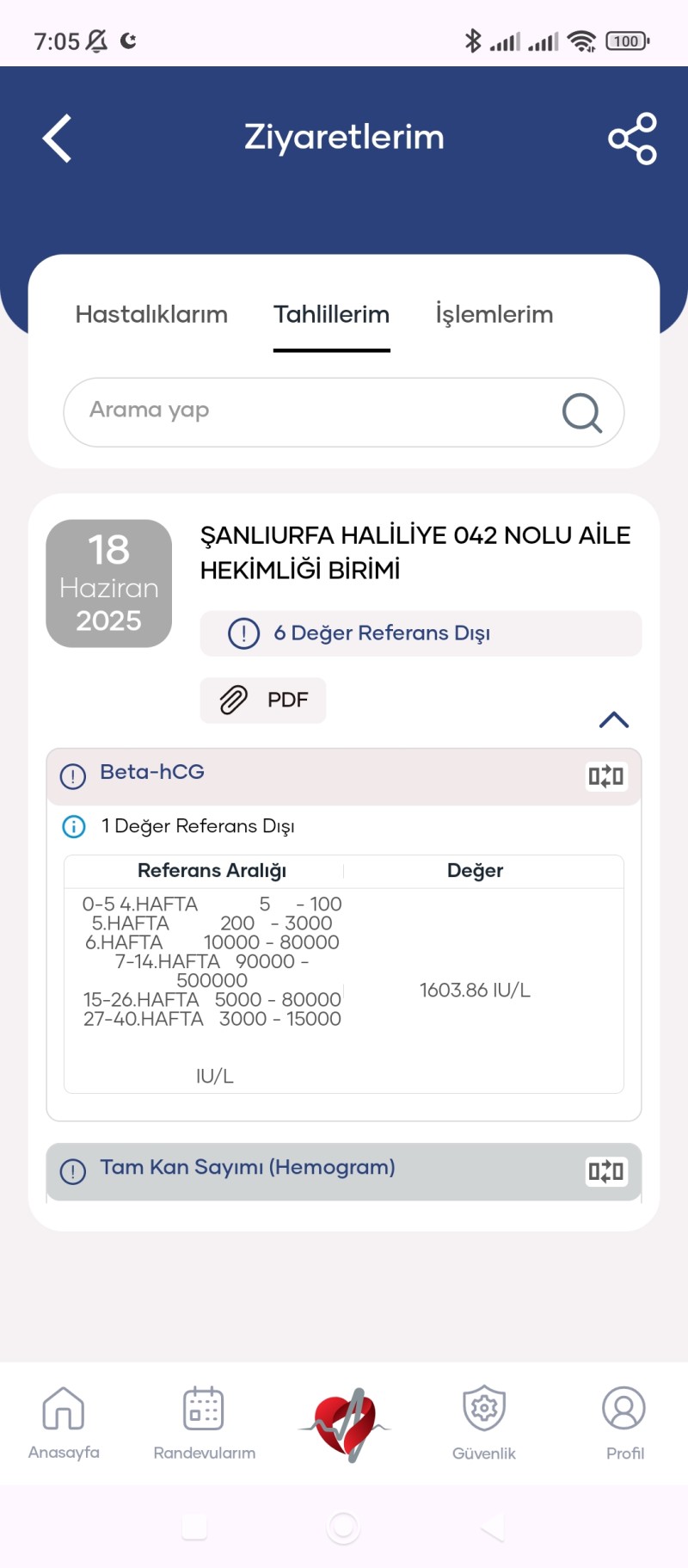Share the visit details
Screen dimensions: 688x1568
click(x=632, y=139)
